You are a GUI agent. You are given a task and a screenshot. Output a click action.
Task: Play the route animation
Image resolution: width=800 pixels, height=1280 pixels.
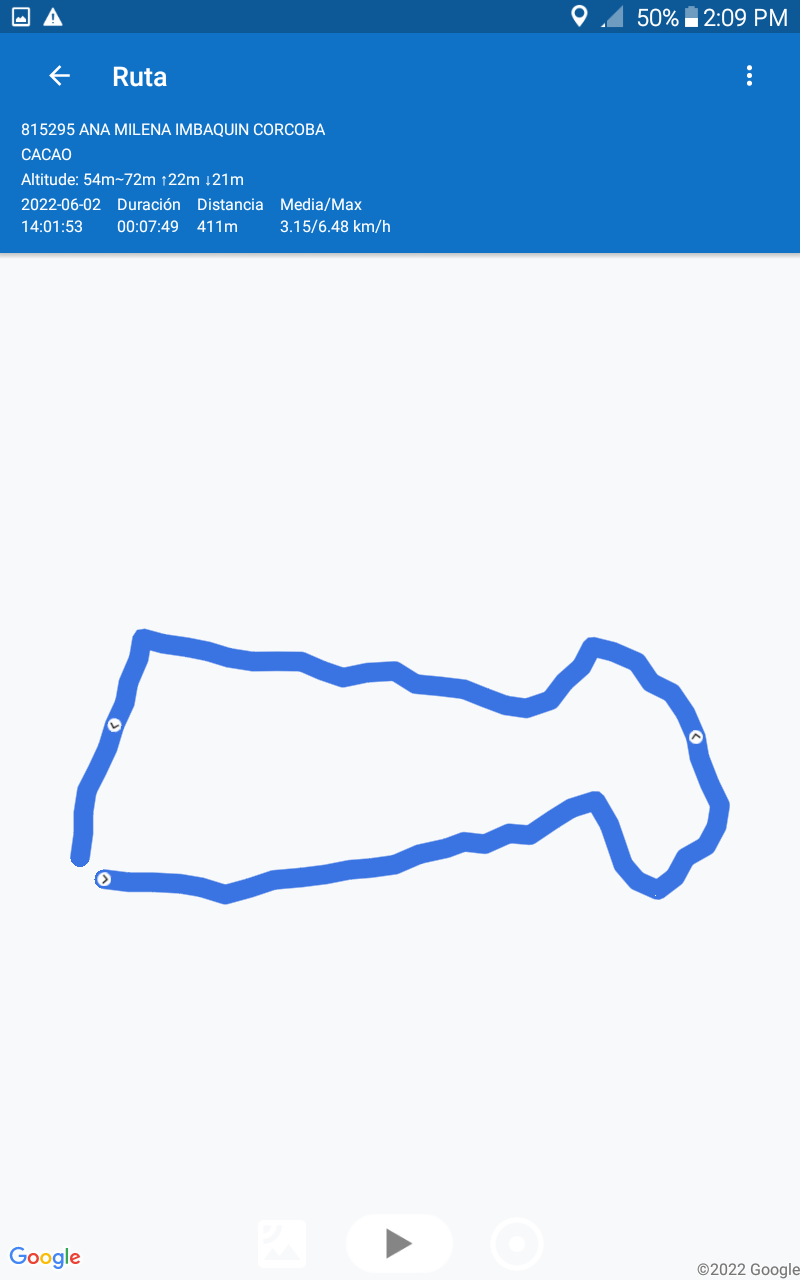(x=399, y=1243)
